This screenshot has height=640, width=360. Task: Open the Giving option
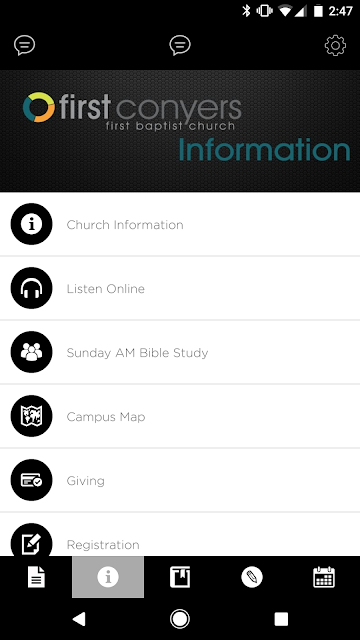(180, 480)
